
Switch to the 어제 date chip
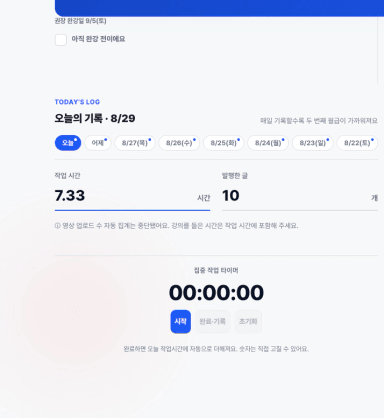point(98,143)
